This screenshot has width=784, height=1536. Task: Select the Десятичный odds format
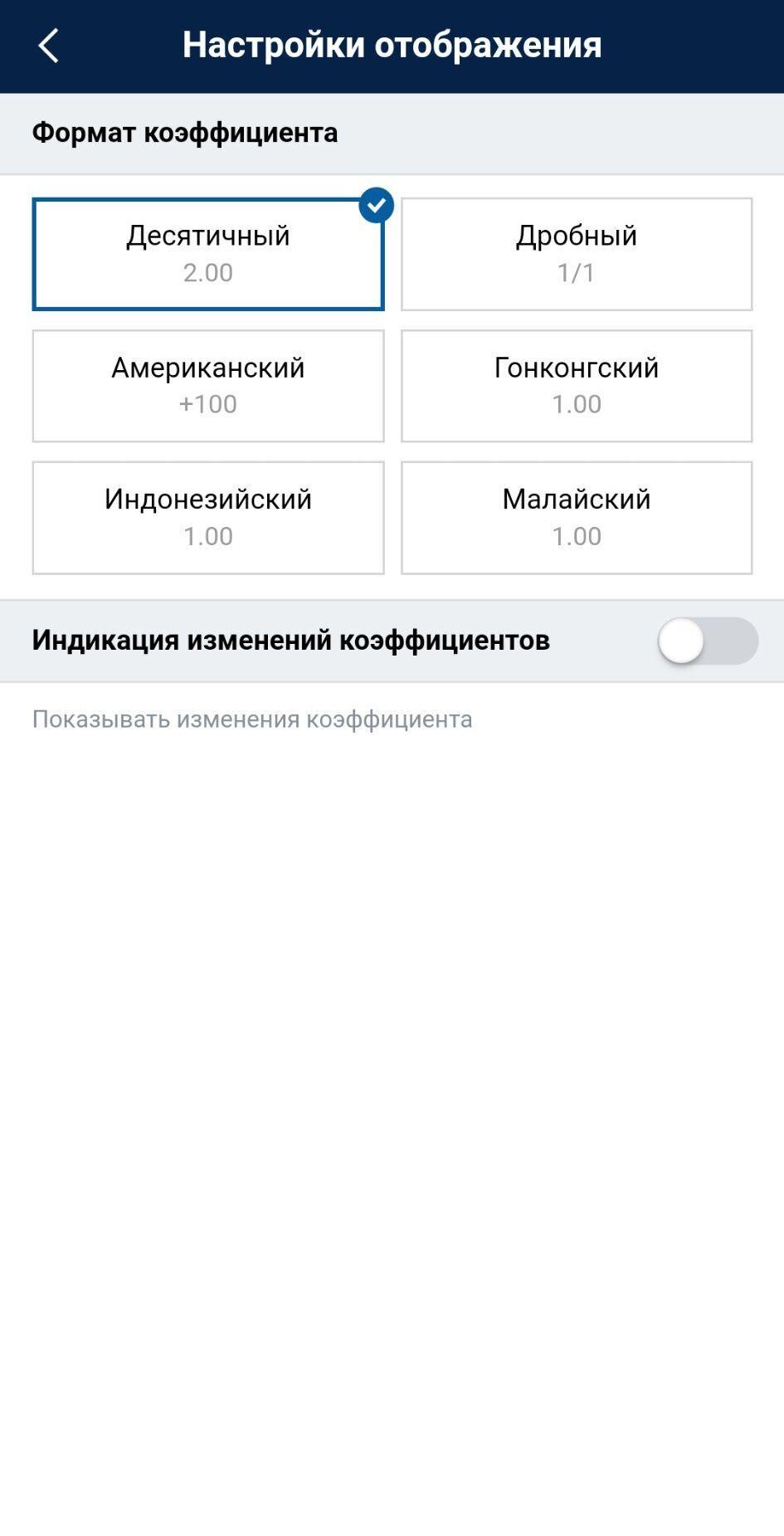click(x=207, y=253)
